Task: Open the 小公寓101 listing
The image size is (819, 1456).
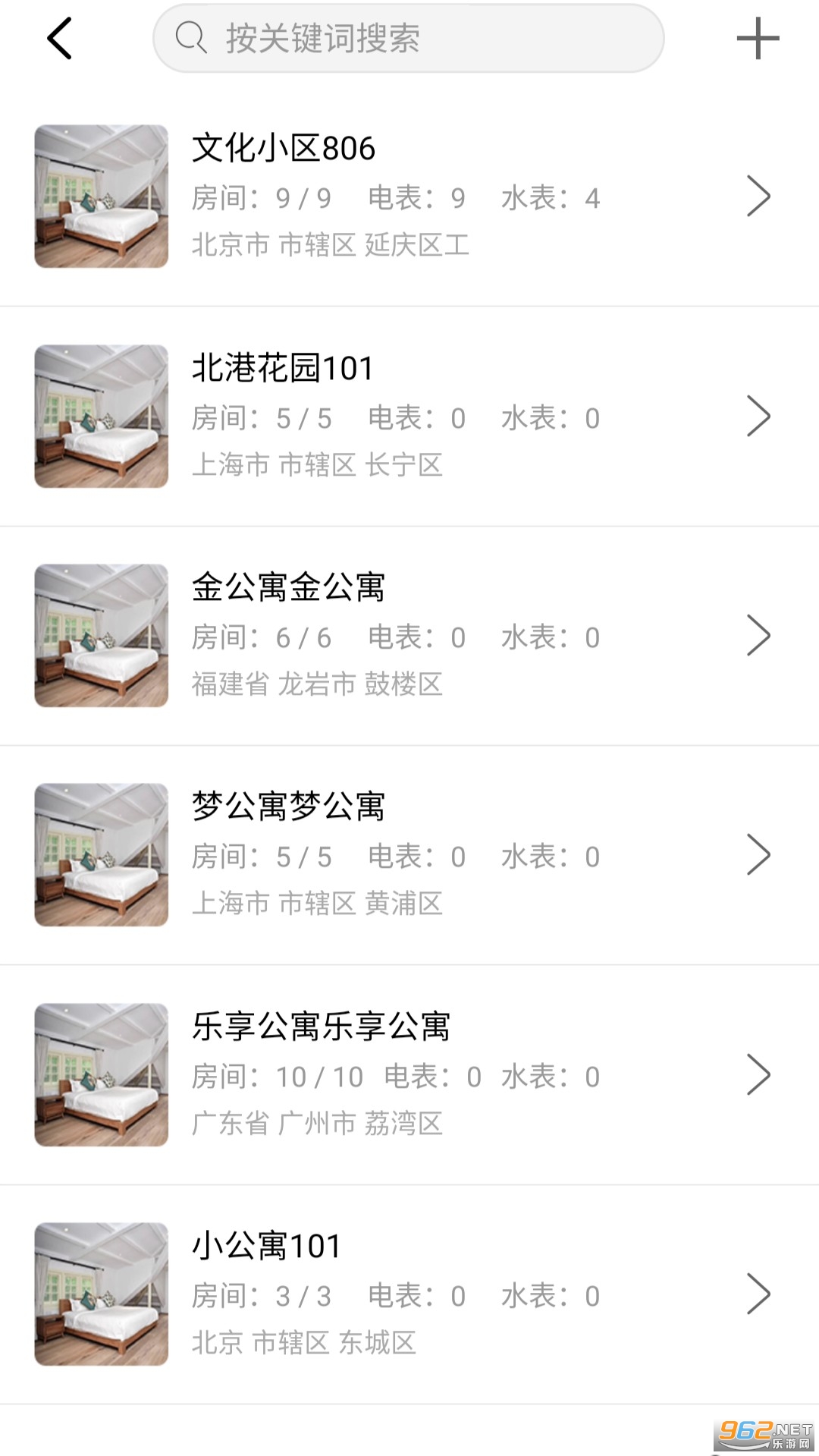Action: [x=409, y=1294]
